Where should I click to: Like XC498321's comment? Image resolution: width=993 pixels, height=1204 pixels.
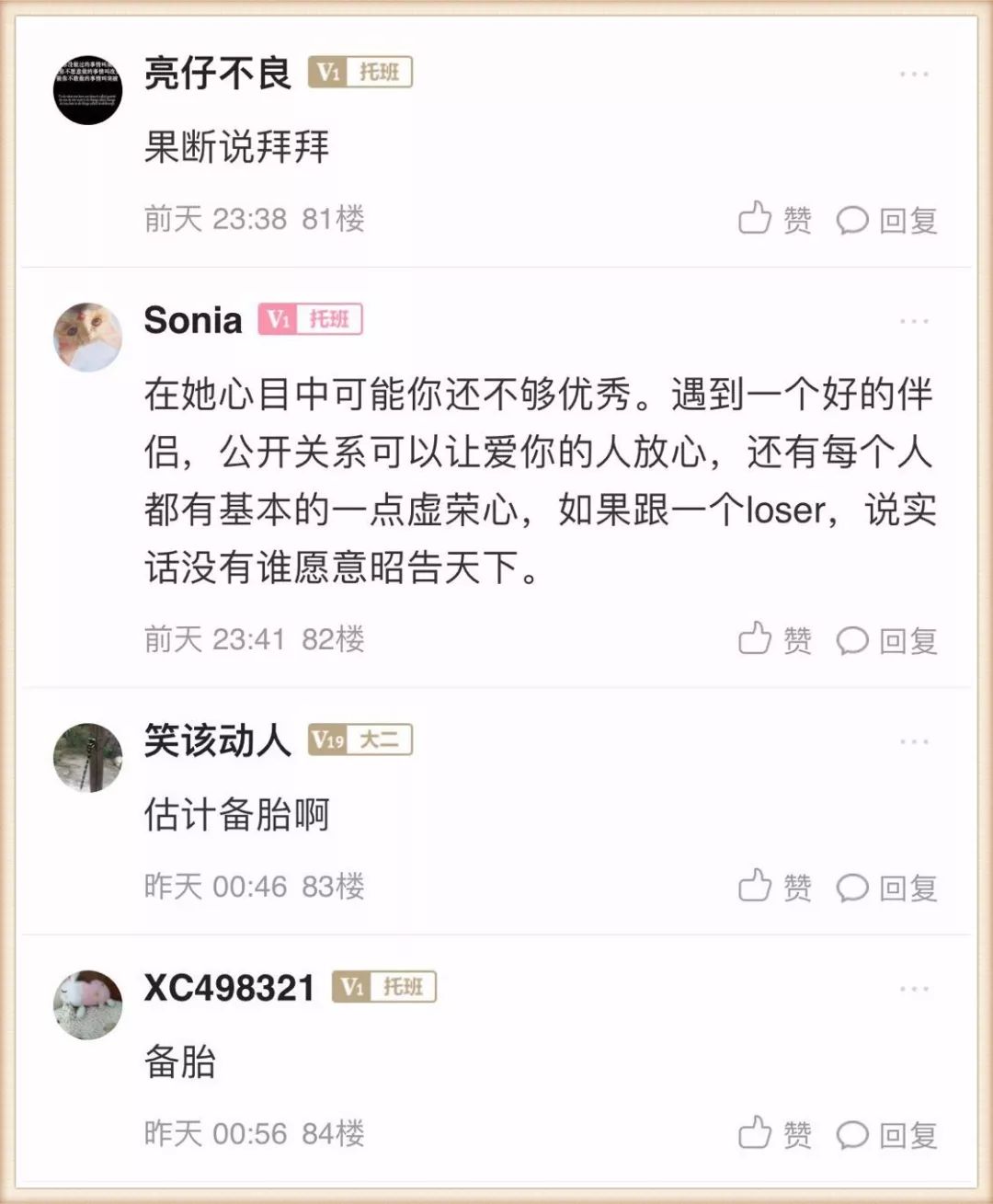775,1133
